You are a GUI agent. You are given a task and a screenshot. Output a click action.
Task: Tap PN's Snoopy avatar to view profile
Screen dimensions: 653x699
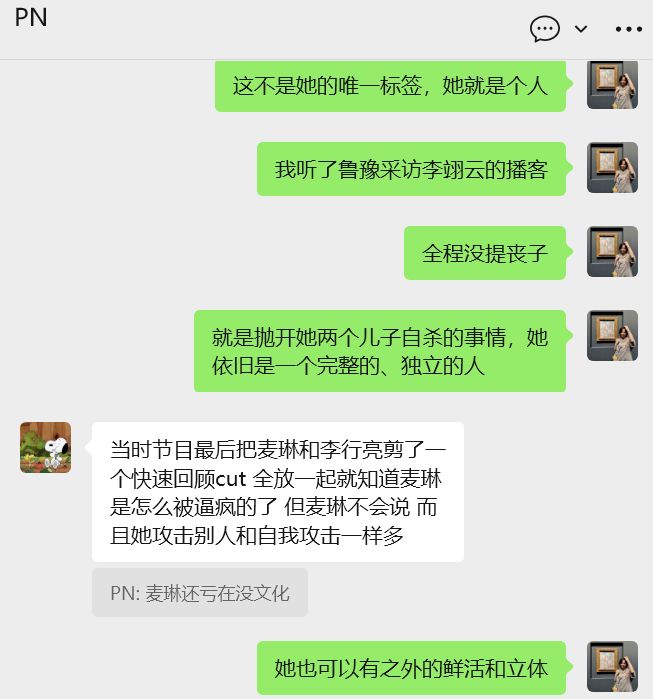tap(45, 447)
